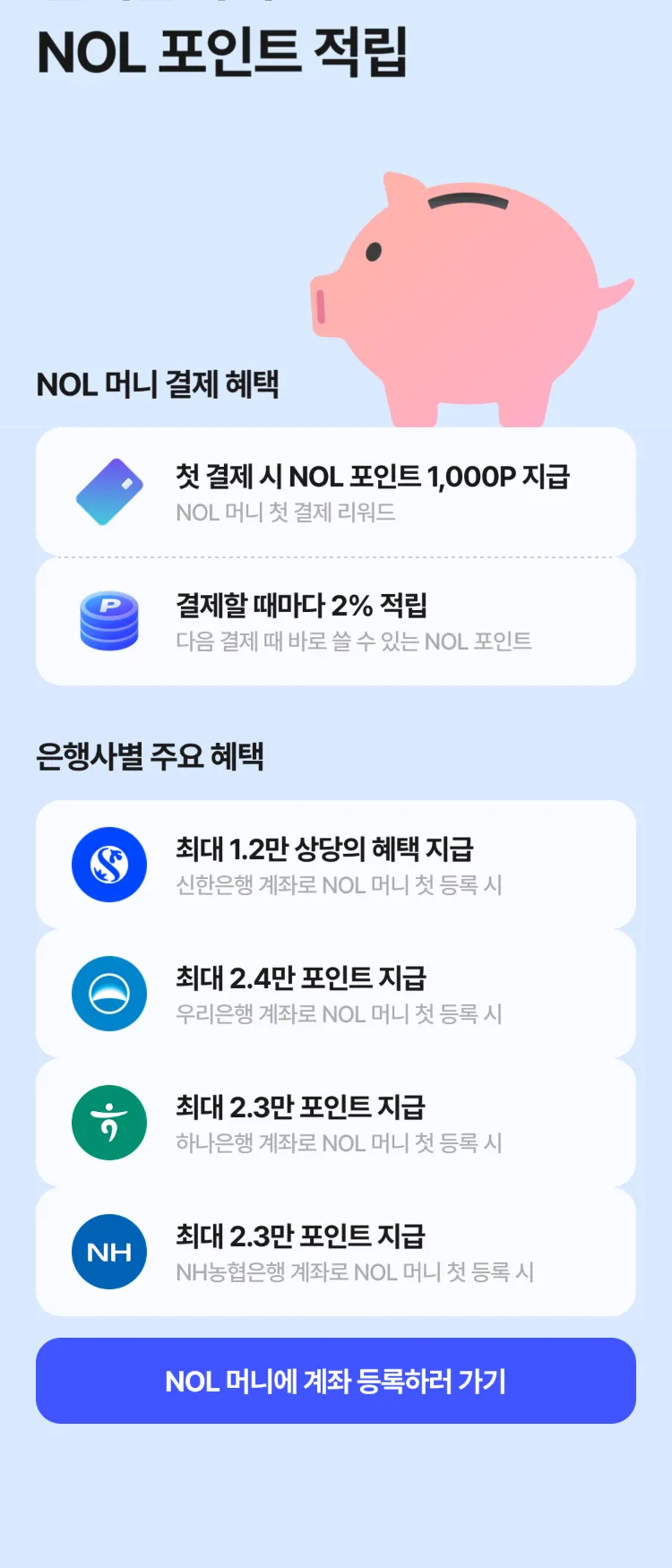Open the Shinhan 최대 1.2만 혜택 details
Image resolution: width=672 pixels, height=1568 pixels.
(x=335, y=863)
